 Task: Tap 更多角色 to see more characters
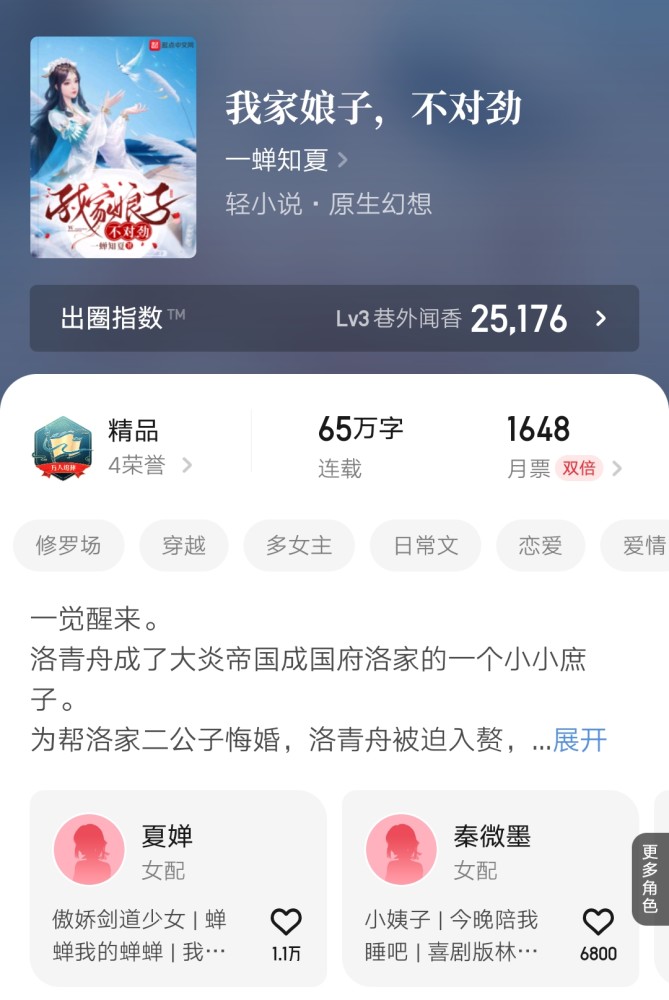[650, 879]
